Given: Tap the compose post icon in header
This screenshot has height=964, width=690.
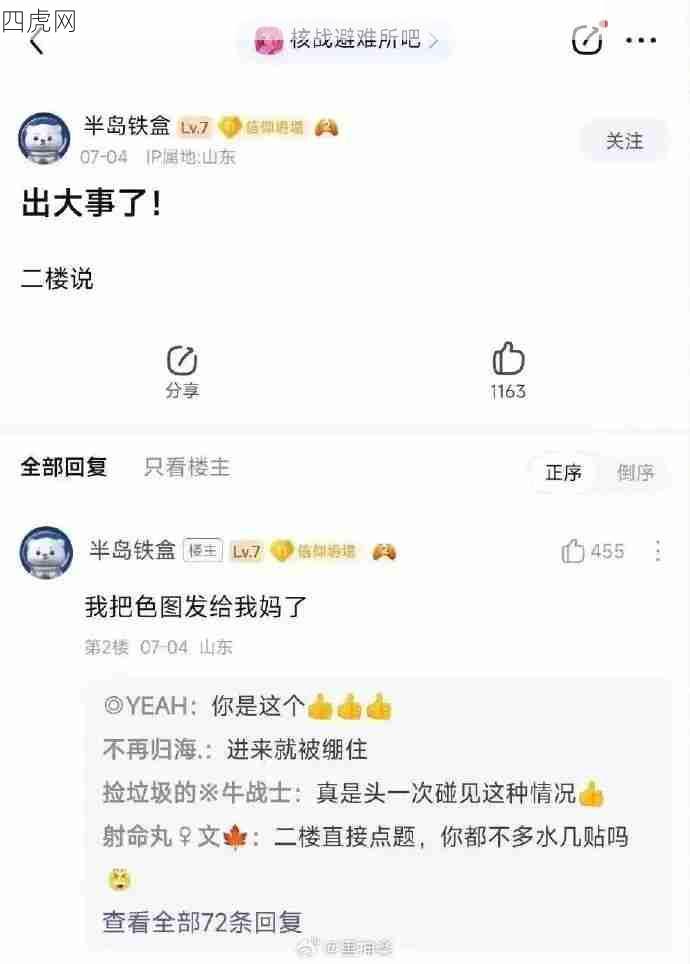Looking at the screenshot, I should coord(587,38).
